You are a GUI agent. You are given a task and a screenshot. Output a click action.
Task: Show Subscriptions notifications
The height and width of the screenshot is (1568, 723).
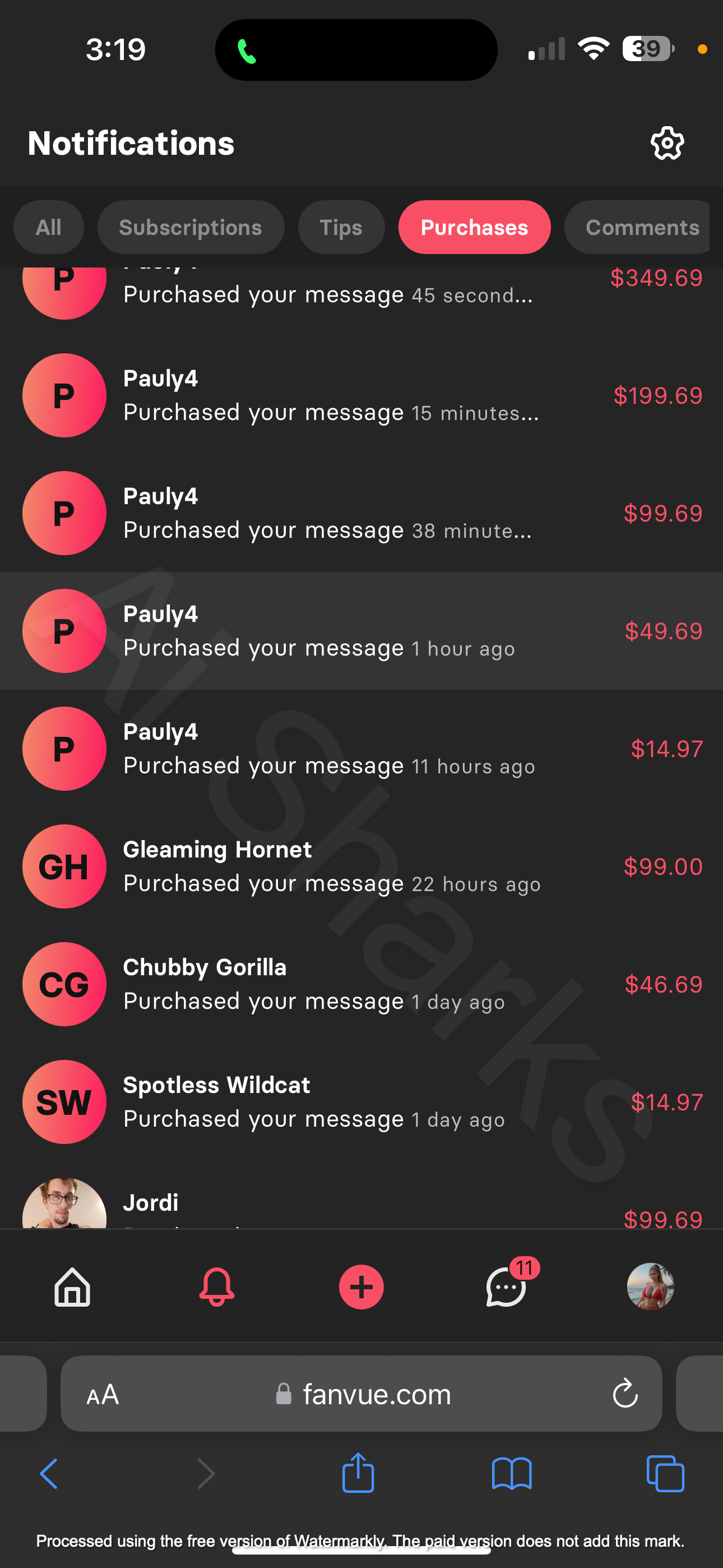(191, 228)
